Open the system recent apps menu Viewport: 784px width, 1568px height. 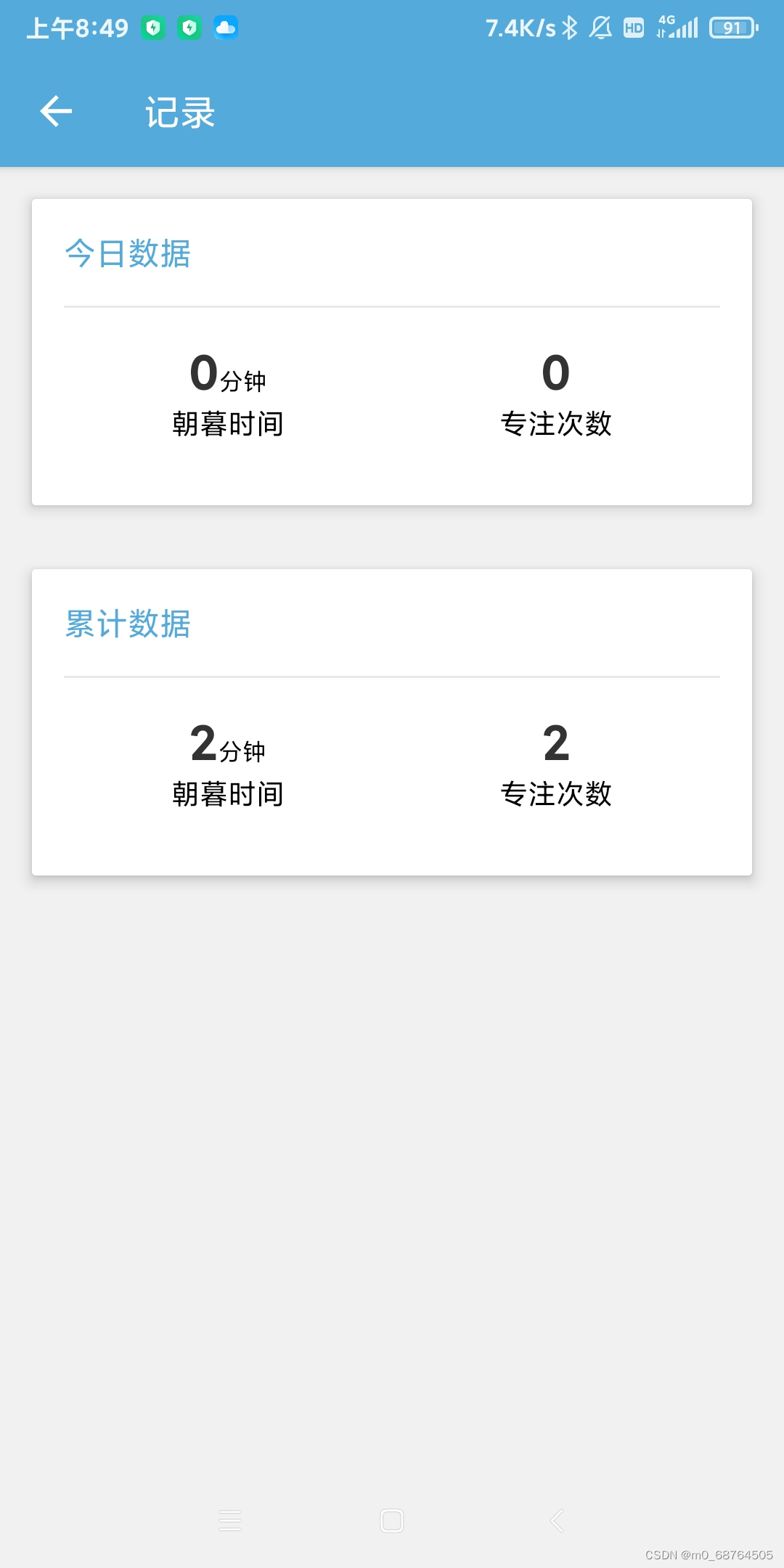(230, 1520)
